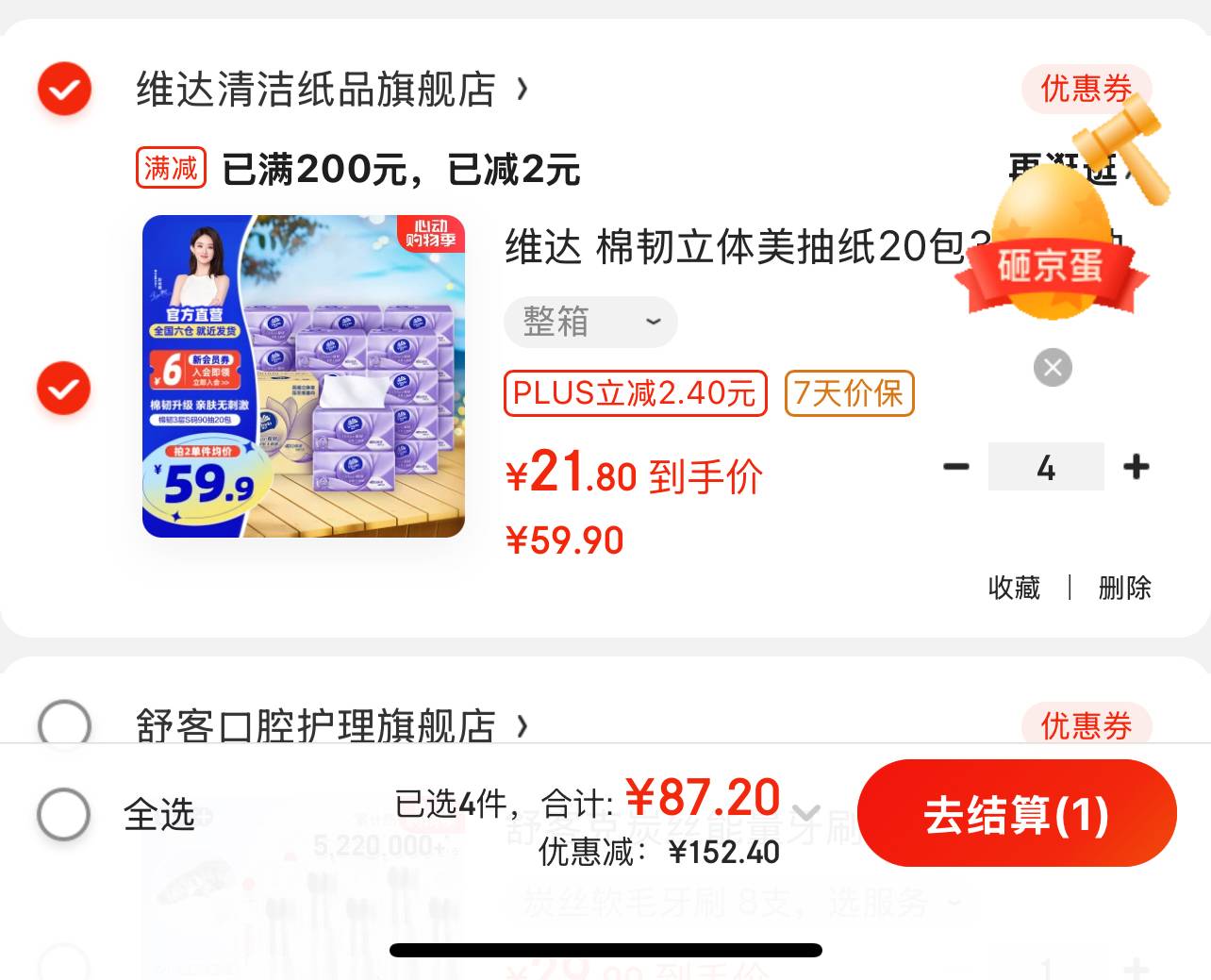Screen dimensions: 1211x980
Task: Tap 删除 to remove the 维达抽纸
Action: [x=1124, y=588]
